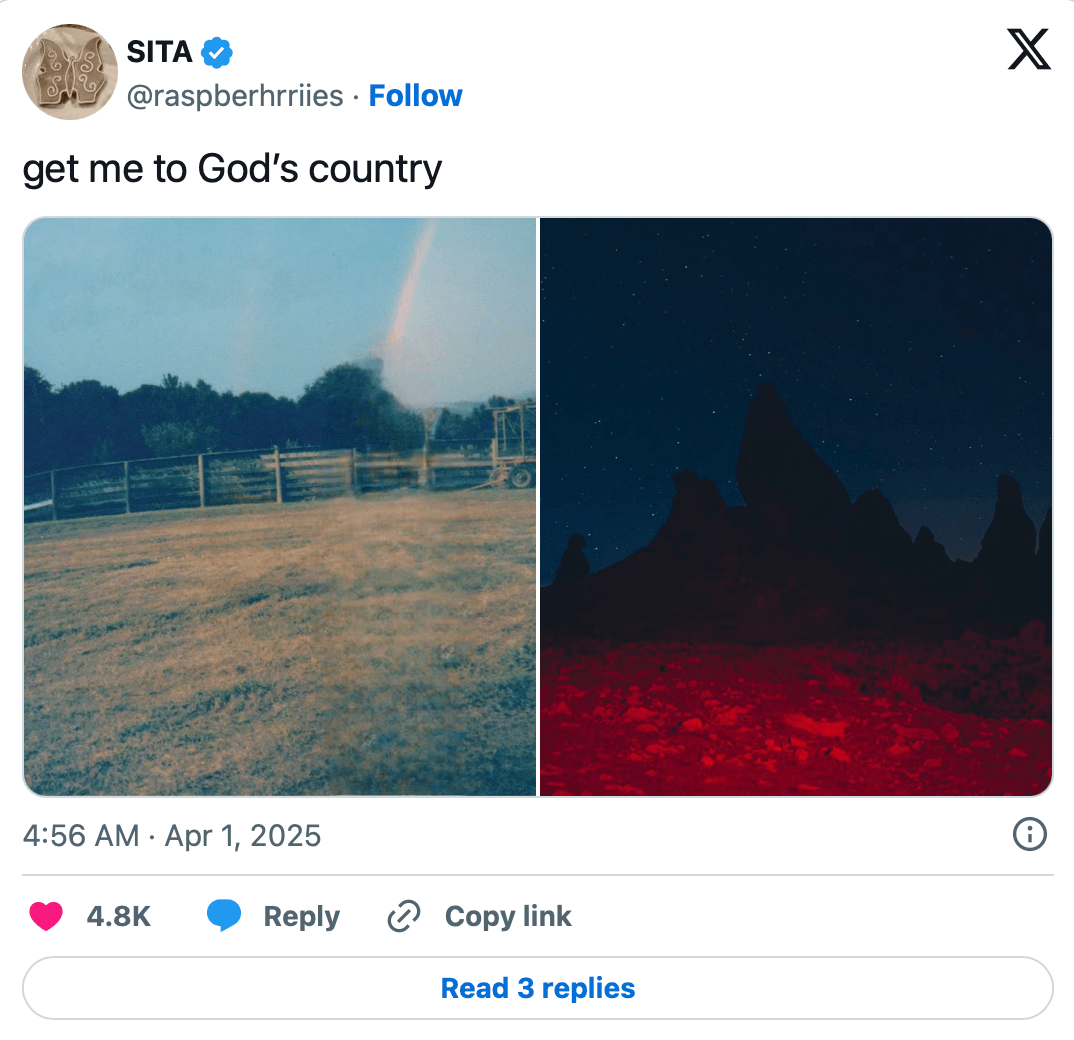Open the 4:56 AM Apr 1, 2025 timestamp
The image size is (1074, 1040).
pyautogui.click(x=172, y=835)
